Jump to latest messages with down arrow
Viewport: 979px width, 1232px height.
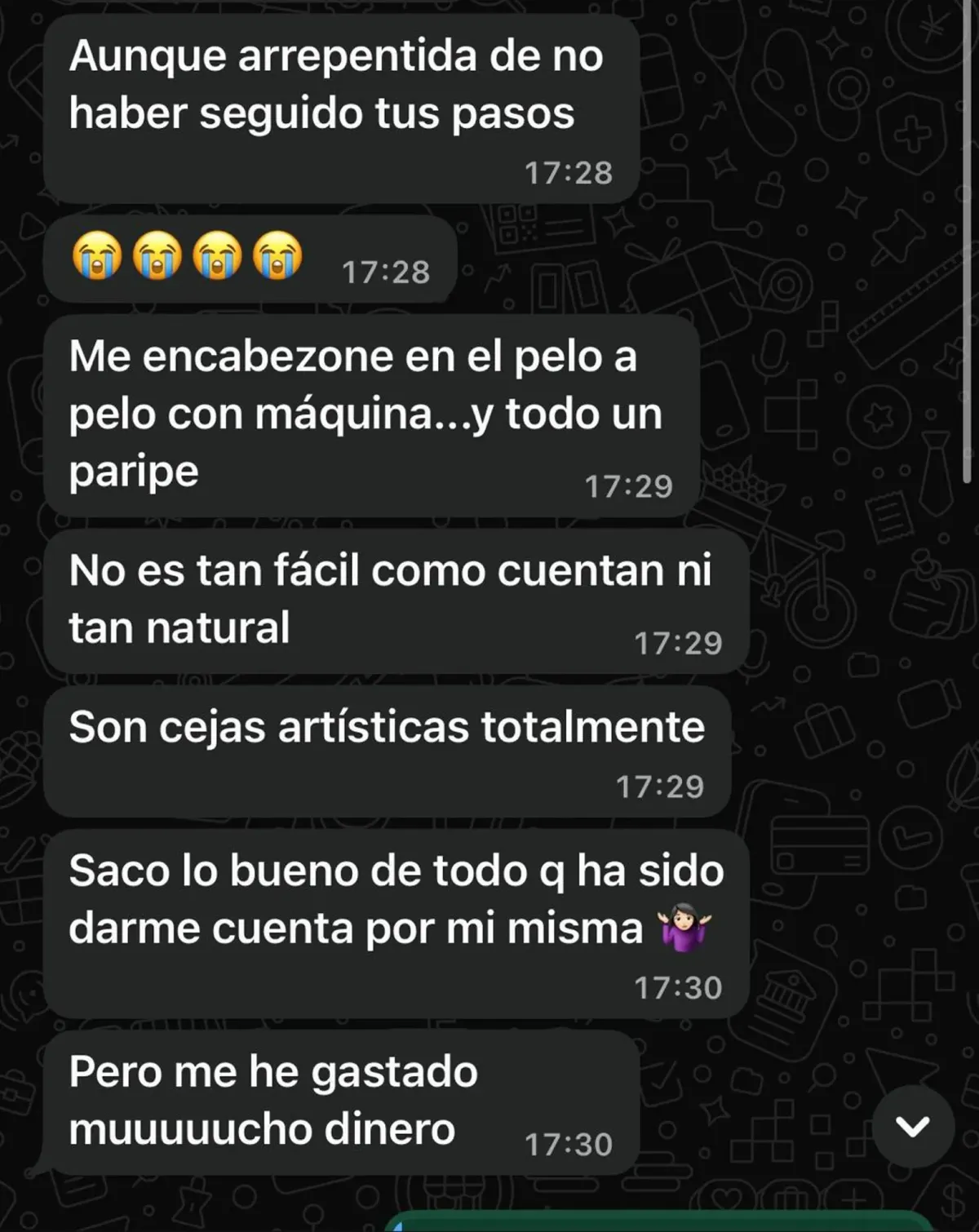click(913, 1127)
